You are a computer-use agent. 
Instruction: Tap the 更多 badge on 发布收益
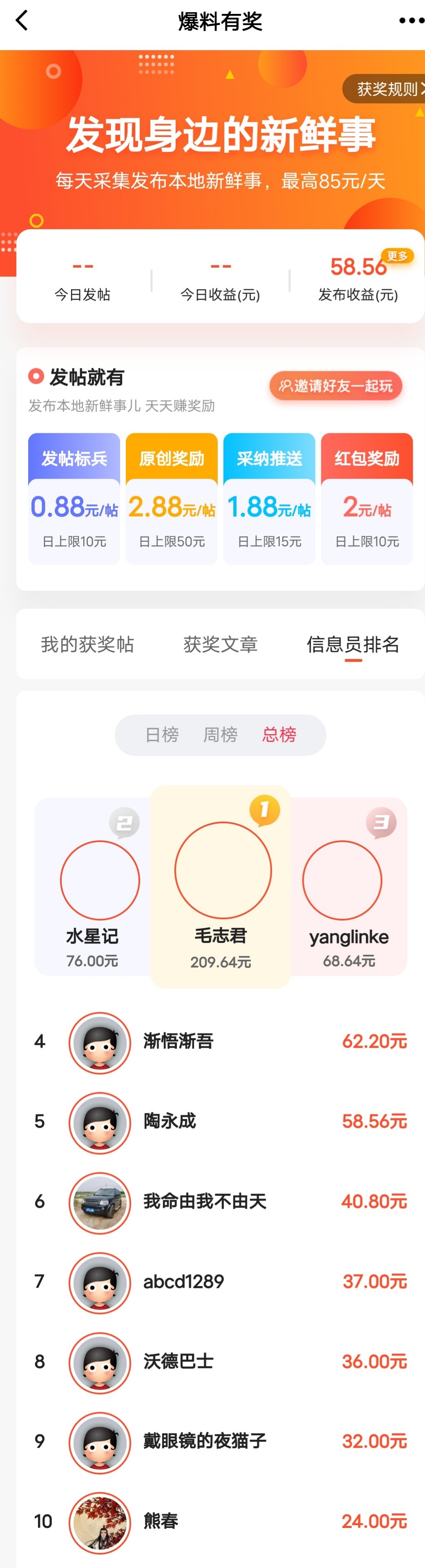coord(398,256)
